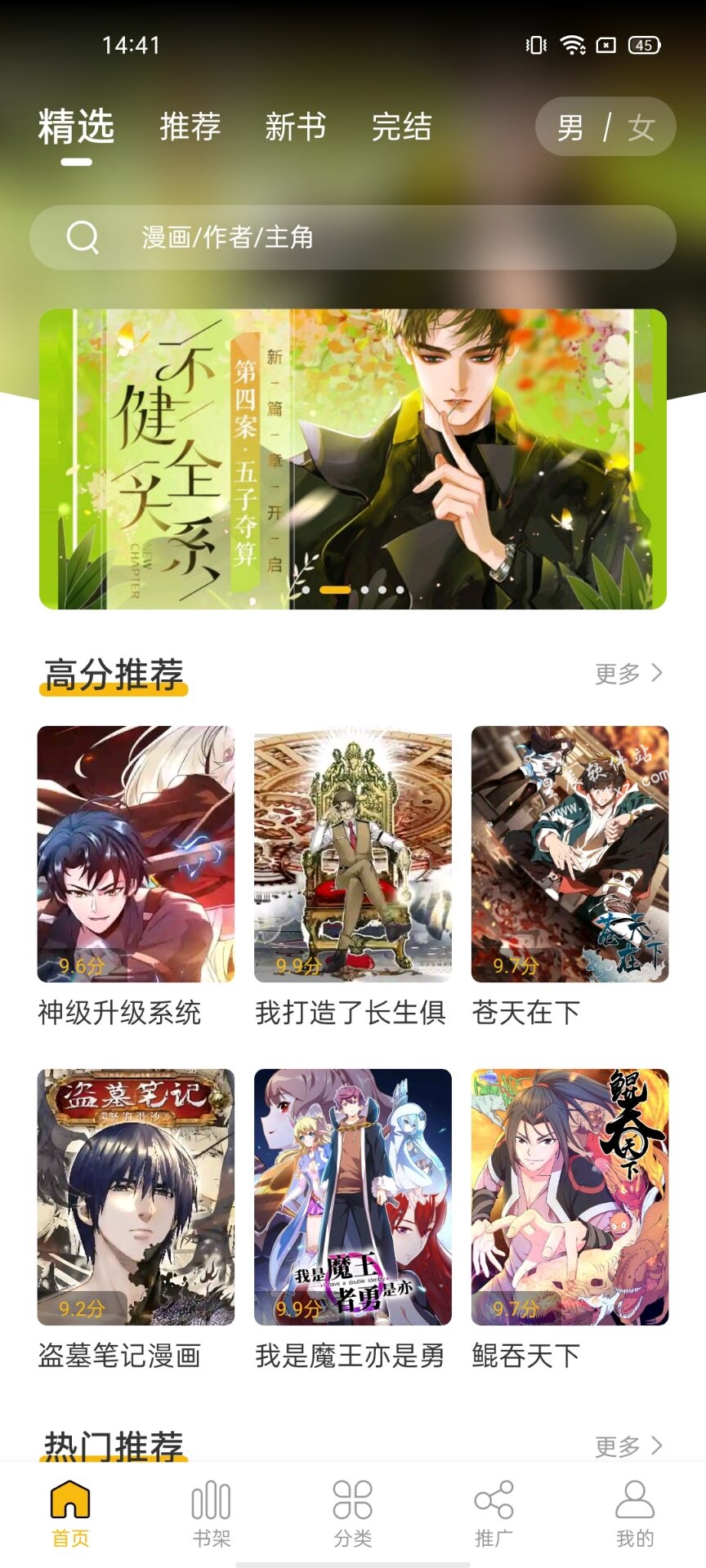This screenshot has height=1568, width=706.
Task: Tap the 漫画/作者/主角 search box
Action: click(353, 238)
